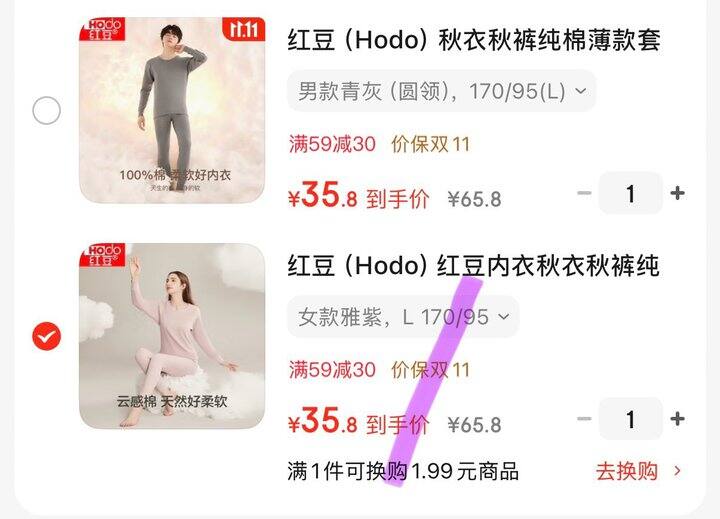
Task: Uncheck the women's purple thermal set
Action: pyautogui.click(x=46, y=336)
